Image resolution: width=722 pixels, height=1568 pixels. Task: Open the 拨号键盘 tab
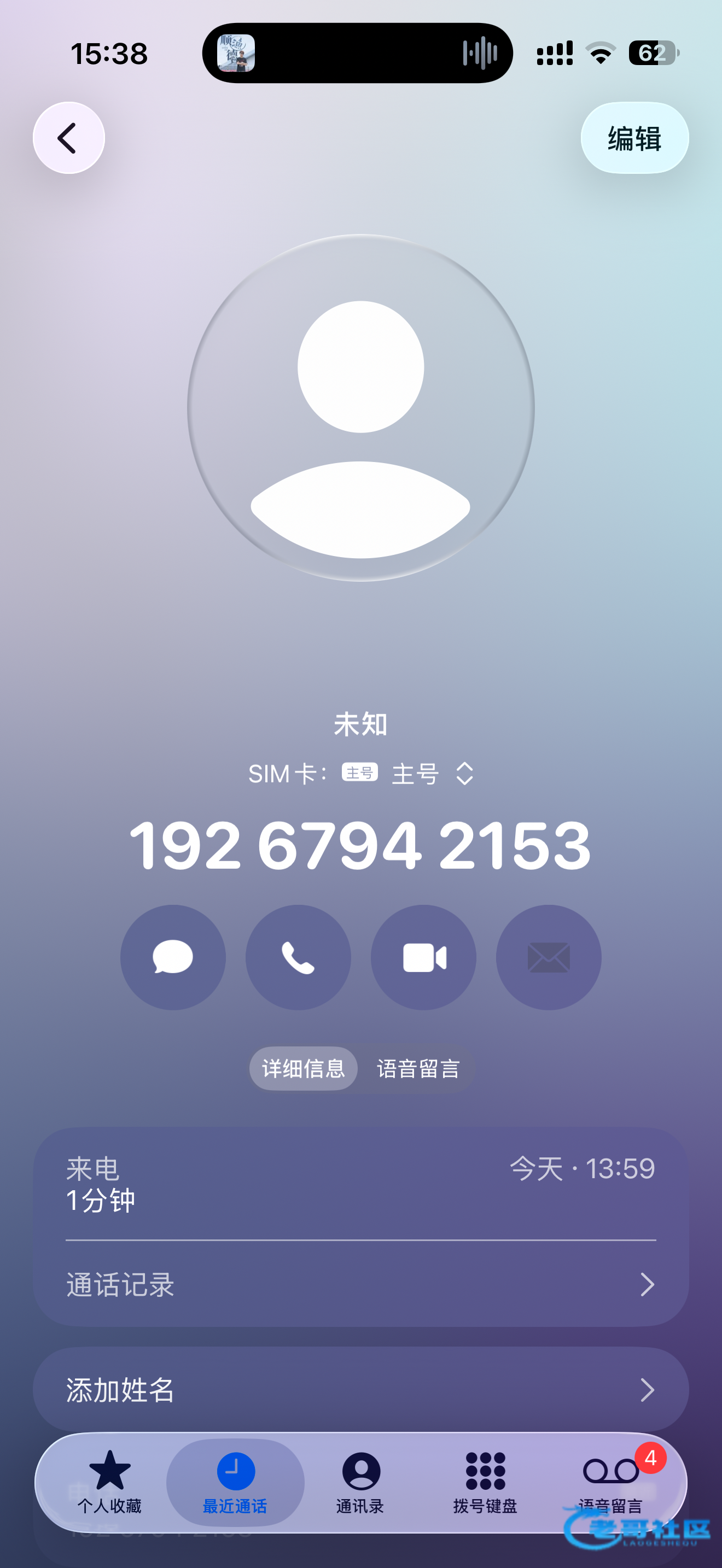(485, 1482)
